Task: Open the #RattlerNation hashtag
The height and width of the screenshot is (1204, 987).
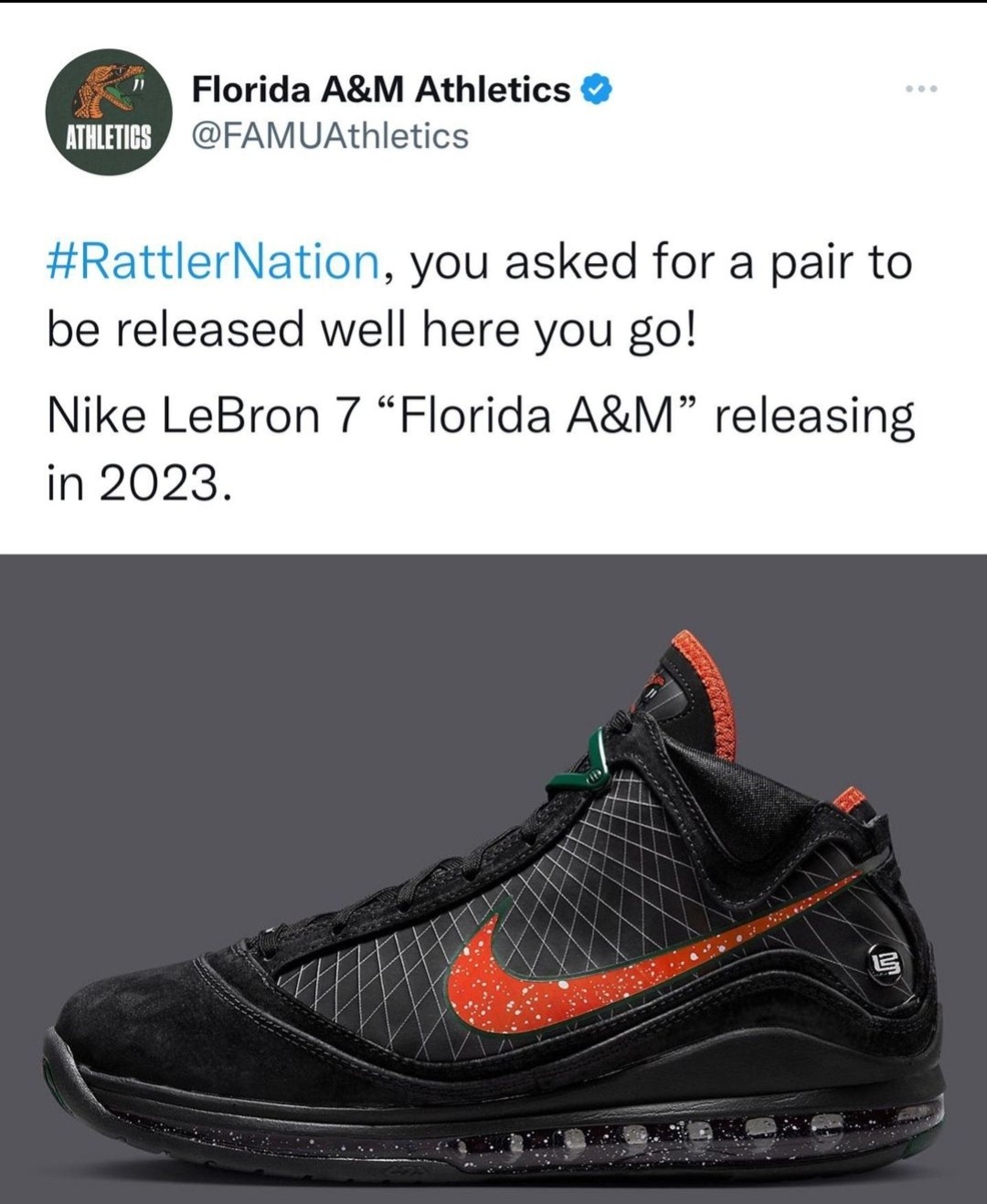Action: coord(213,262)
